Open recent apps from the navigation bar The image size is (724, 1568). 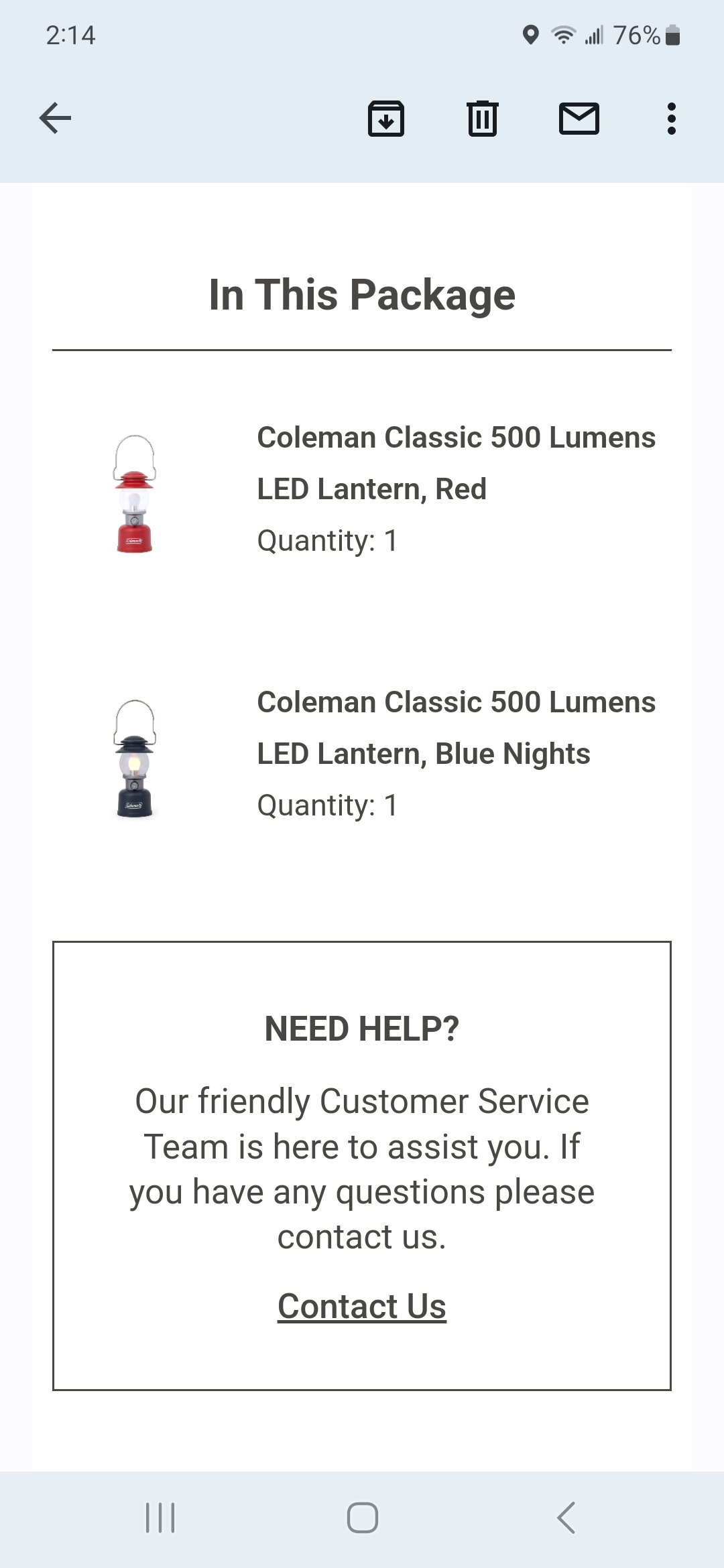coord(160,1518)
